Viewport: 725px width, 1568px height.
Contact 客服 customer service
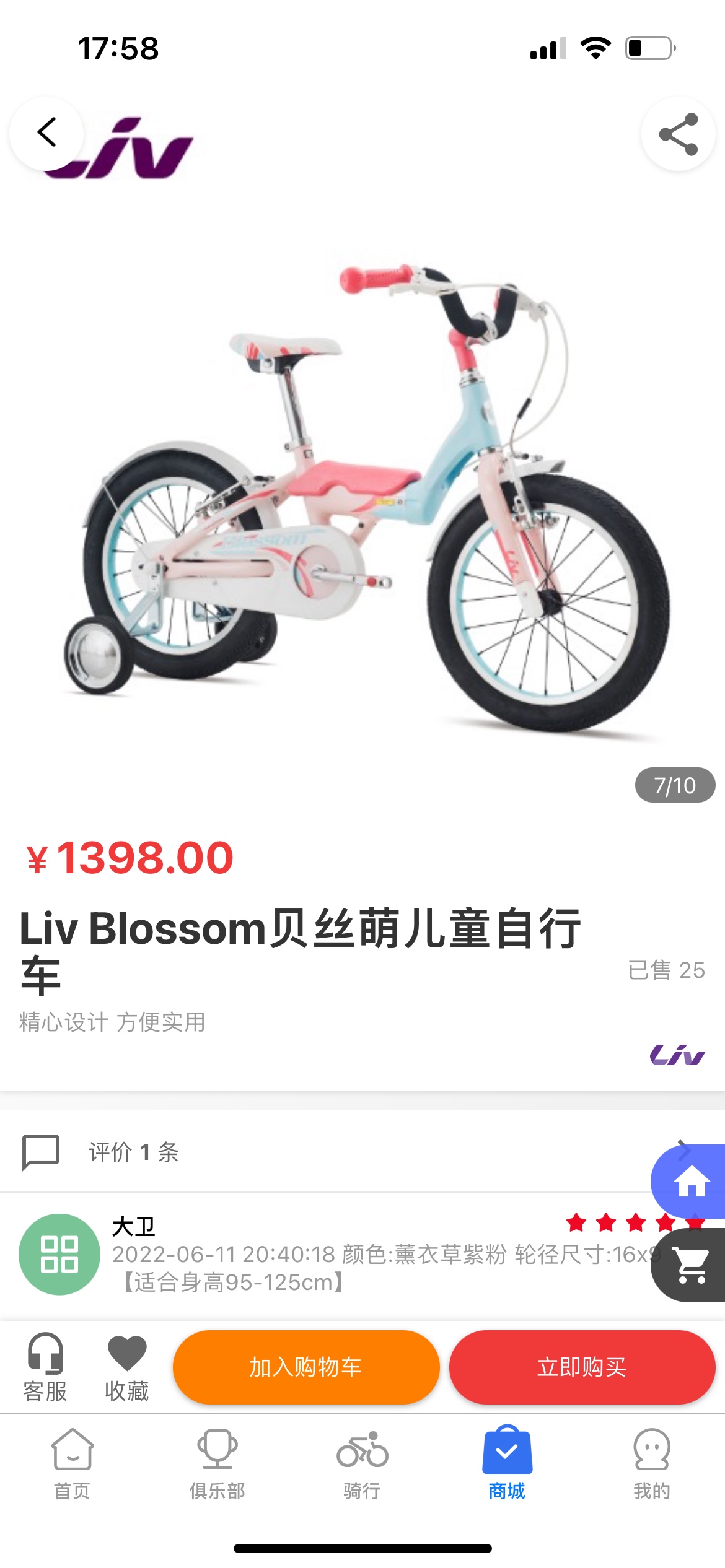coord(45,1367)
